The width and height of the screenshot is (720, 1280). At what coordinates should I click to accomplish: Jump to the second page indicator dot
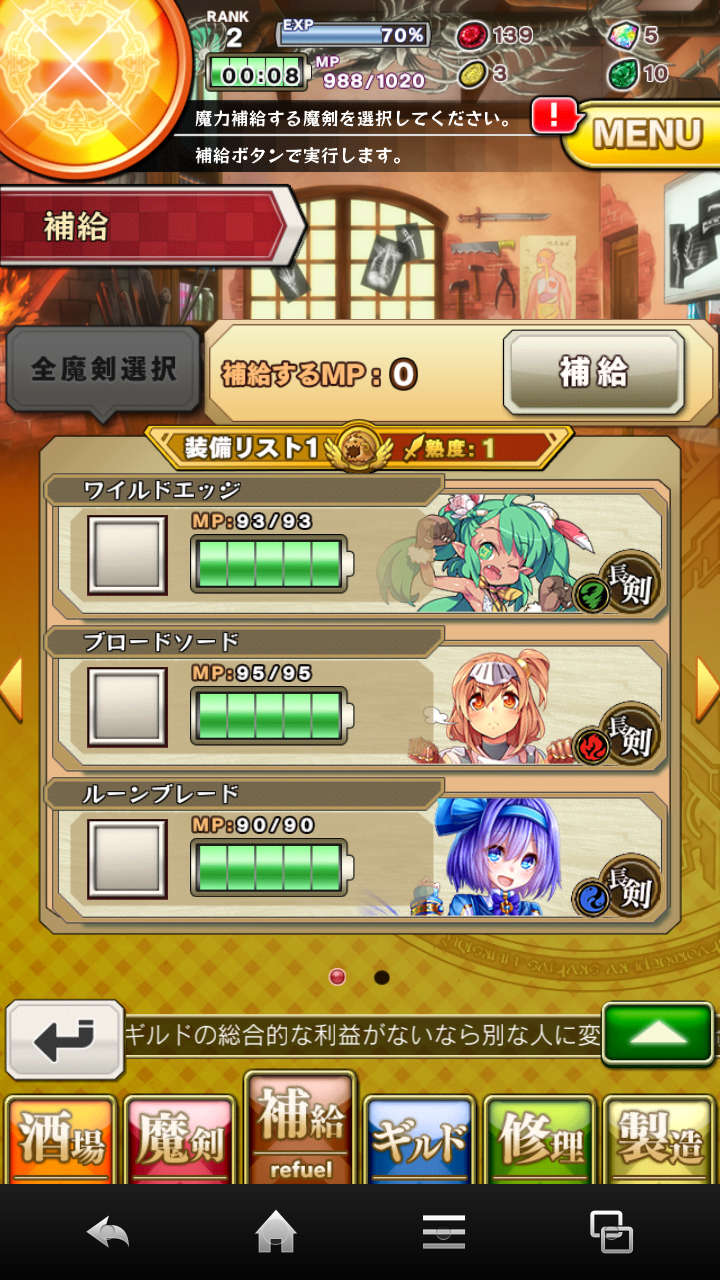[381, 977]
